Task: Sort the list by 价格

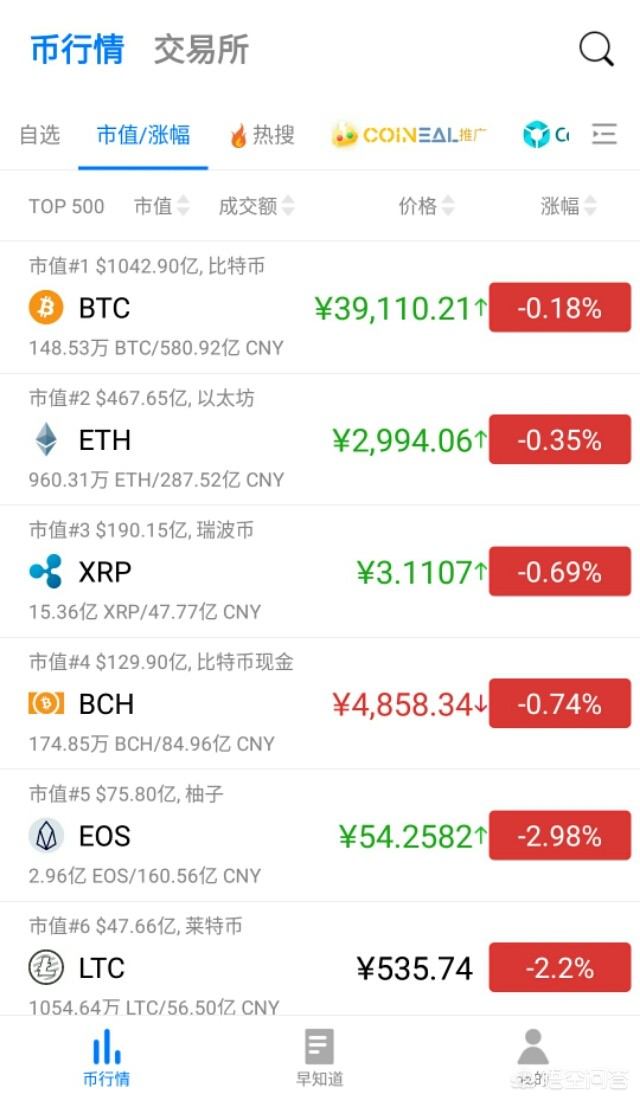Action: [x=426, y=206]
